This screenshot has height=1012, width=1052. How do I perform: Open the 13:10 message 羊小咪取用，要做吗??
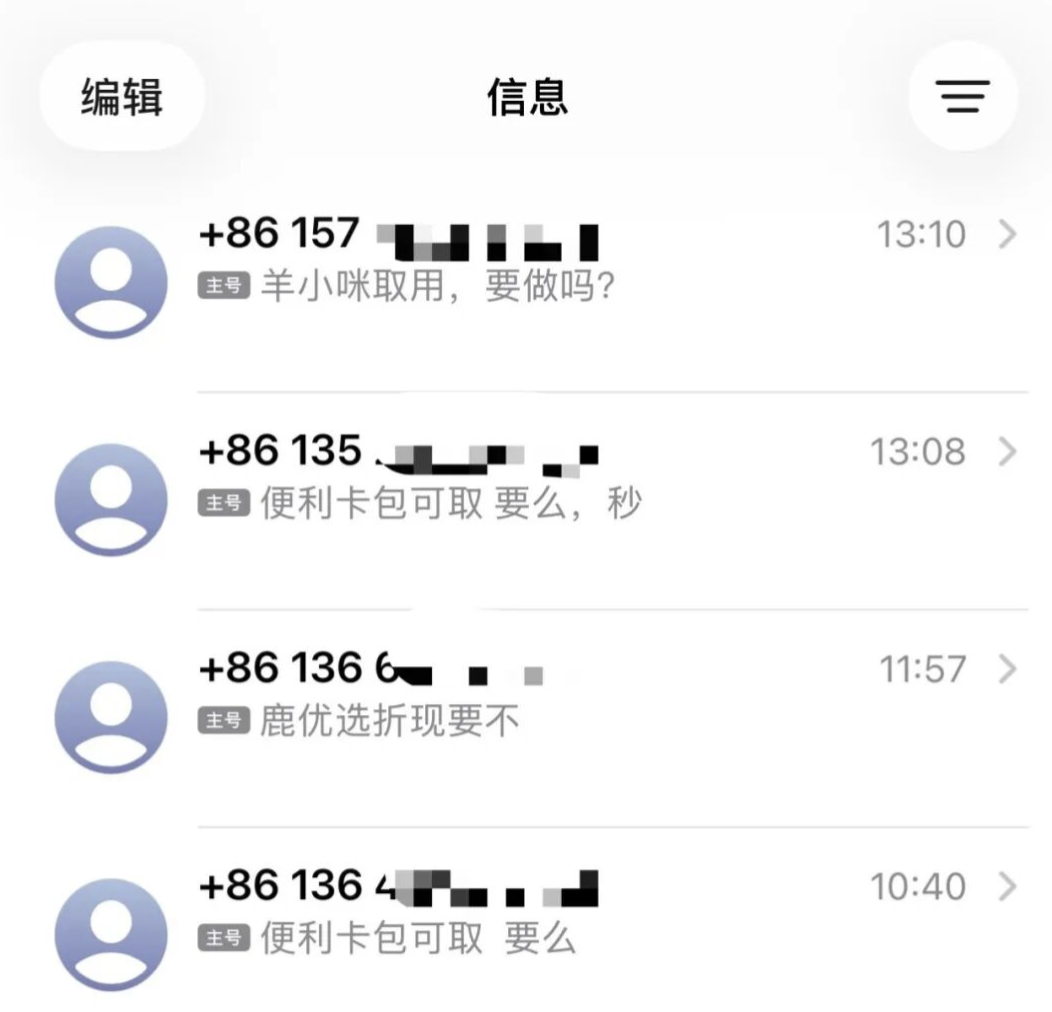[x=560, y=264]
